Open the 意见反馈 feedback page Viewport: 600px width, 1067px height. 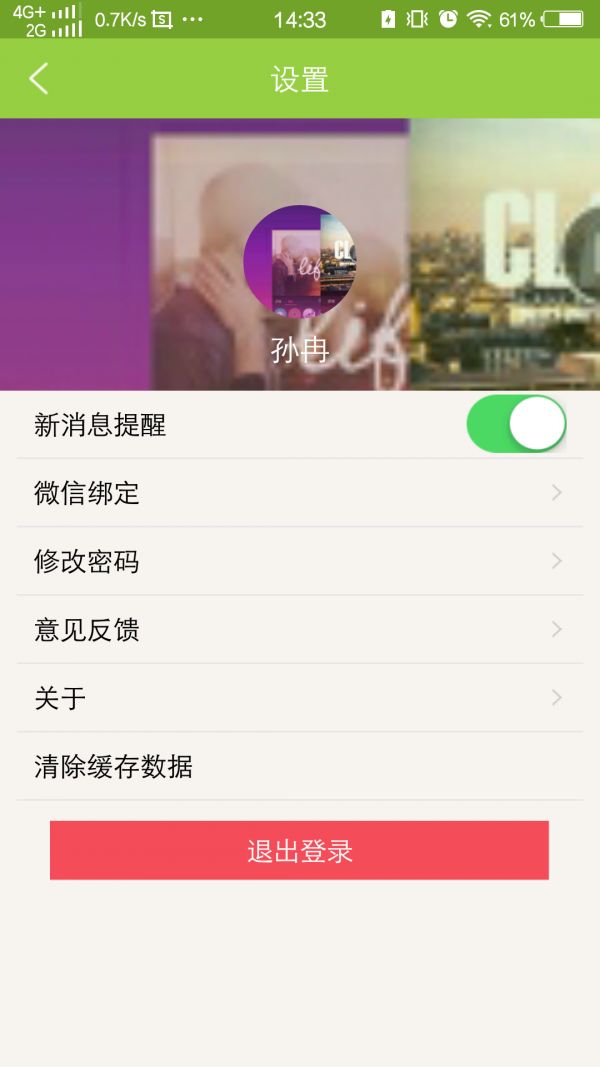tap(299, 630)
